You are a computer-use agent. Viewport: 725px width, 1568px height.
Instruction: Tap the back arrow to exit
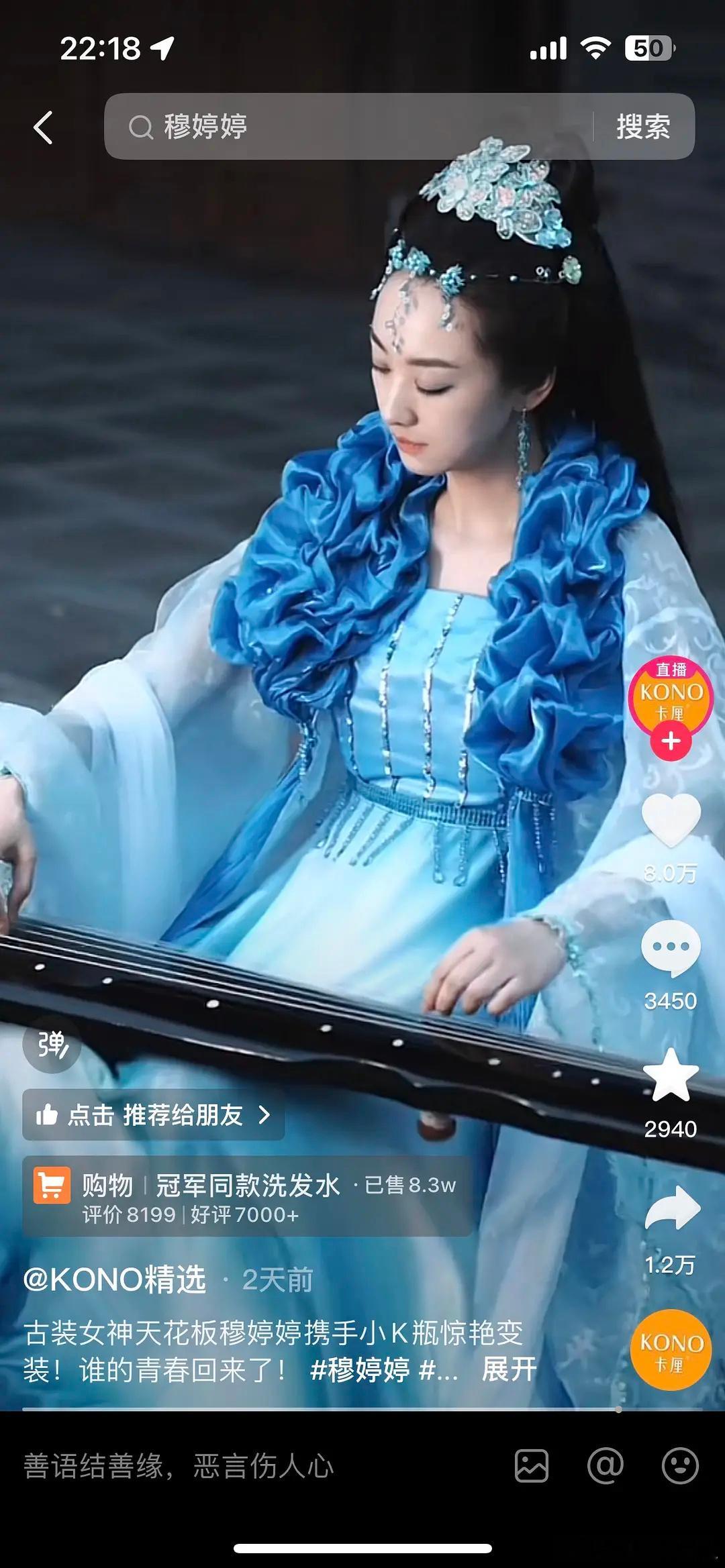(42, 126)
